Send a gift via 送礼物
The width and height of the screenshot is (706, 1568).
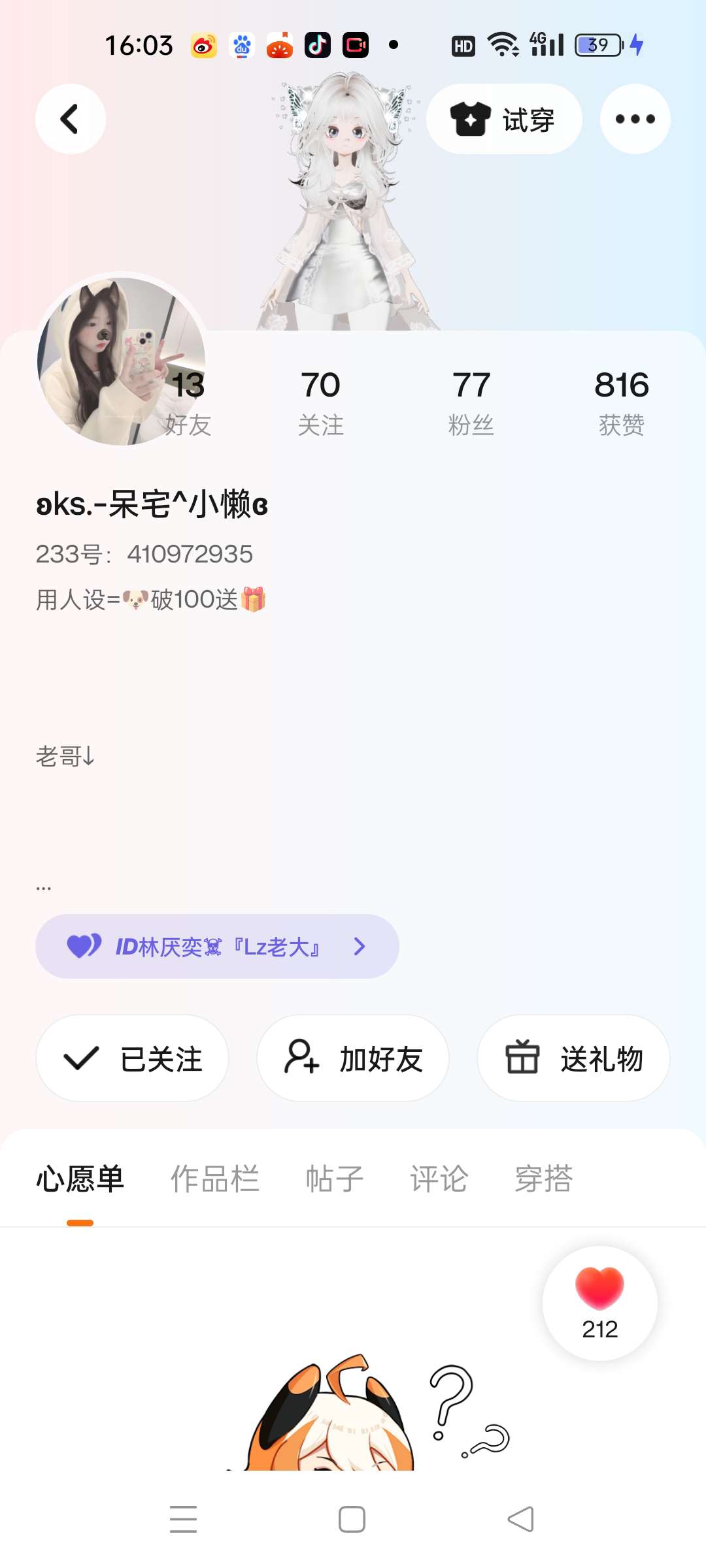pos(573,1058)
